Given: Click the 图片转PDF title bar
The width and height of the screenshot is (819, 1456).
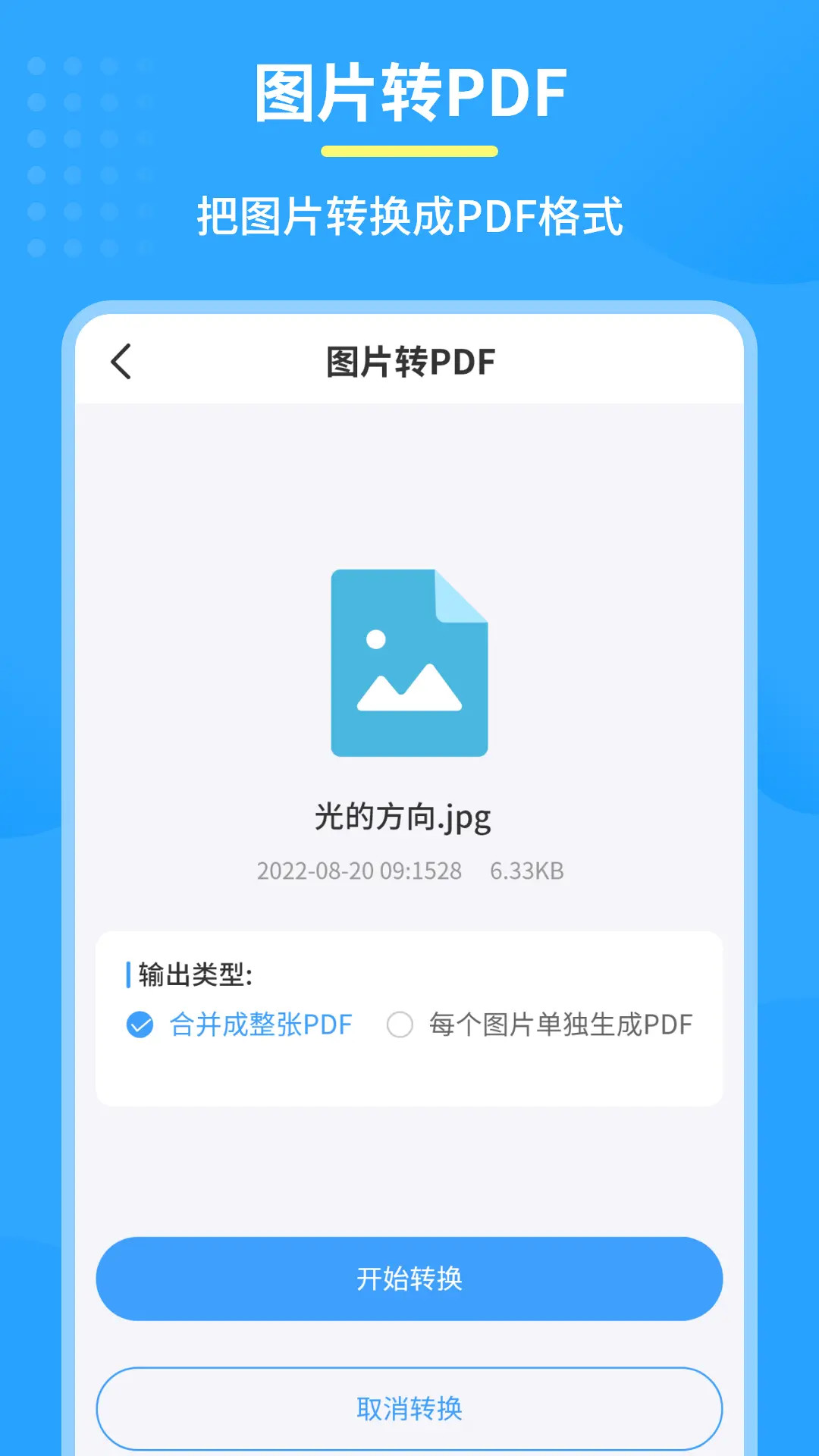Looking at the screenshot, I should click(409, 362).
